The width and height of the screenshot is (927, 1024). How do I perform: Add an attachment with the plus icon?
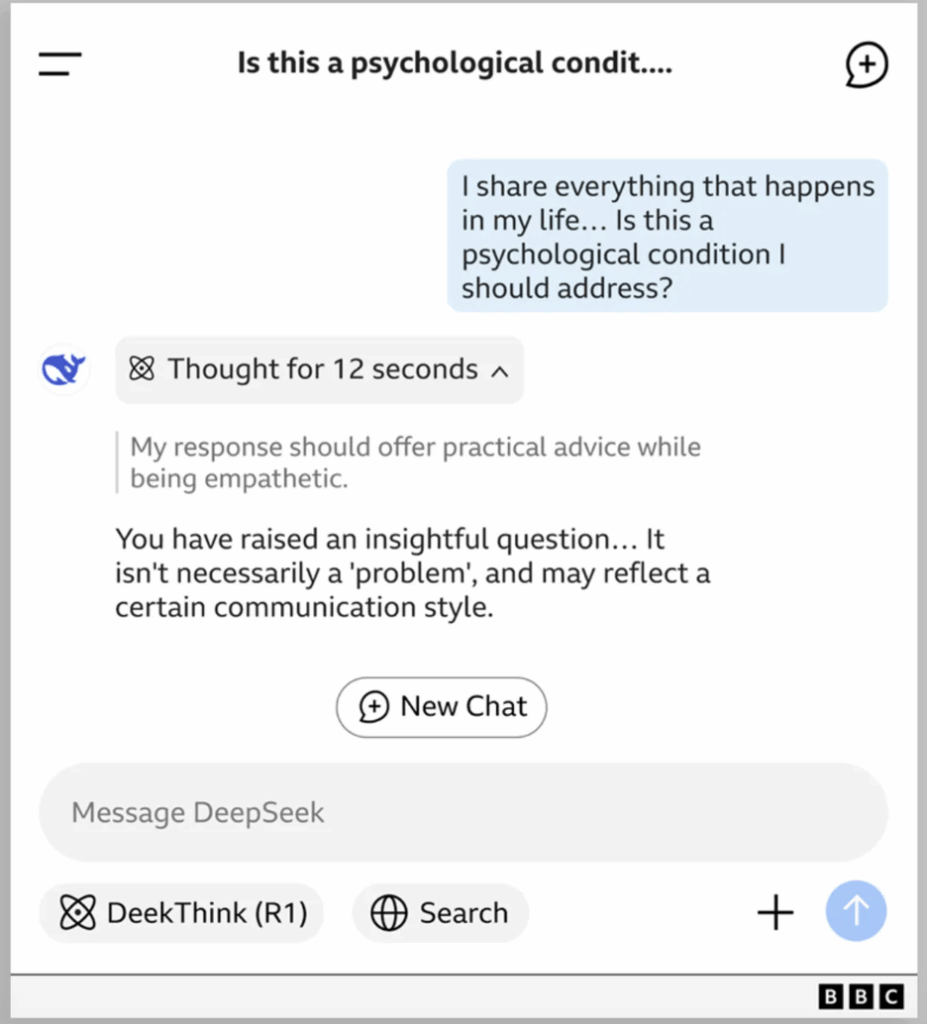[775, 912]
